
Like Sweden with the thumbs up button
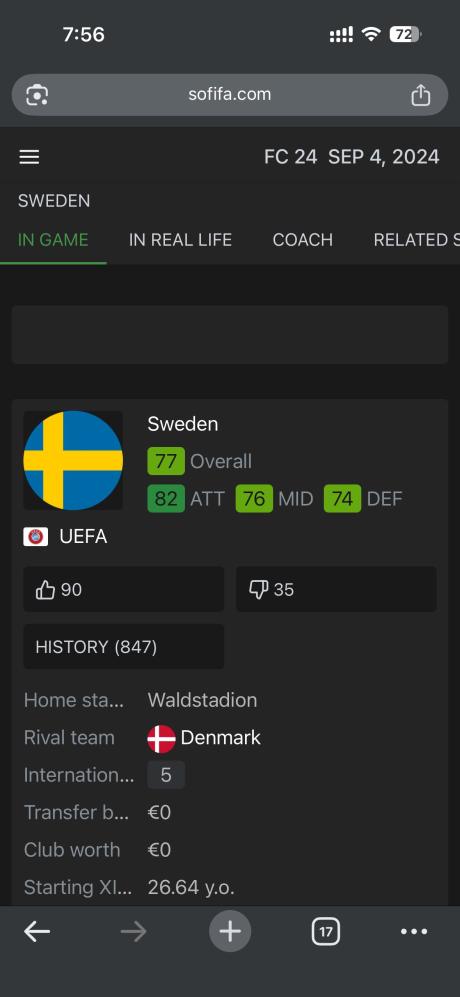click(x=123, y=589)
